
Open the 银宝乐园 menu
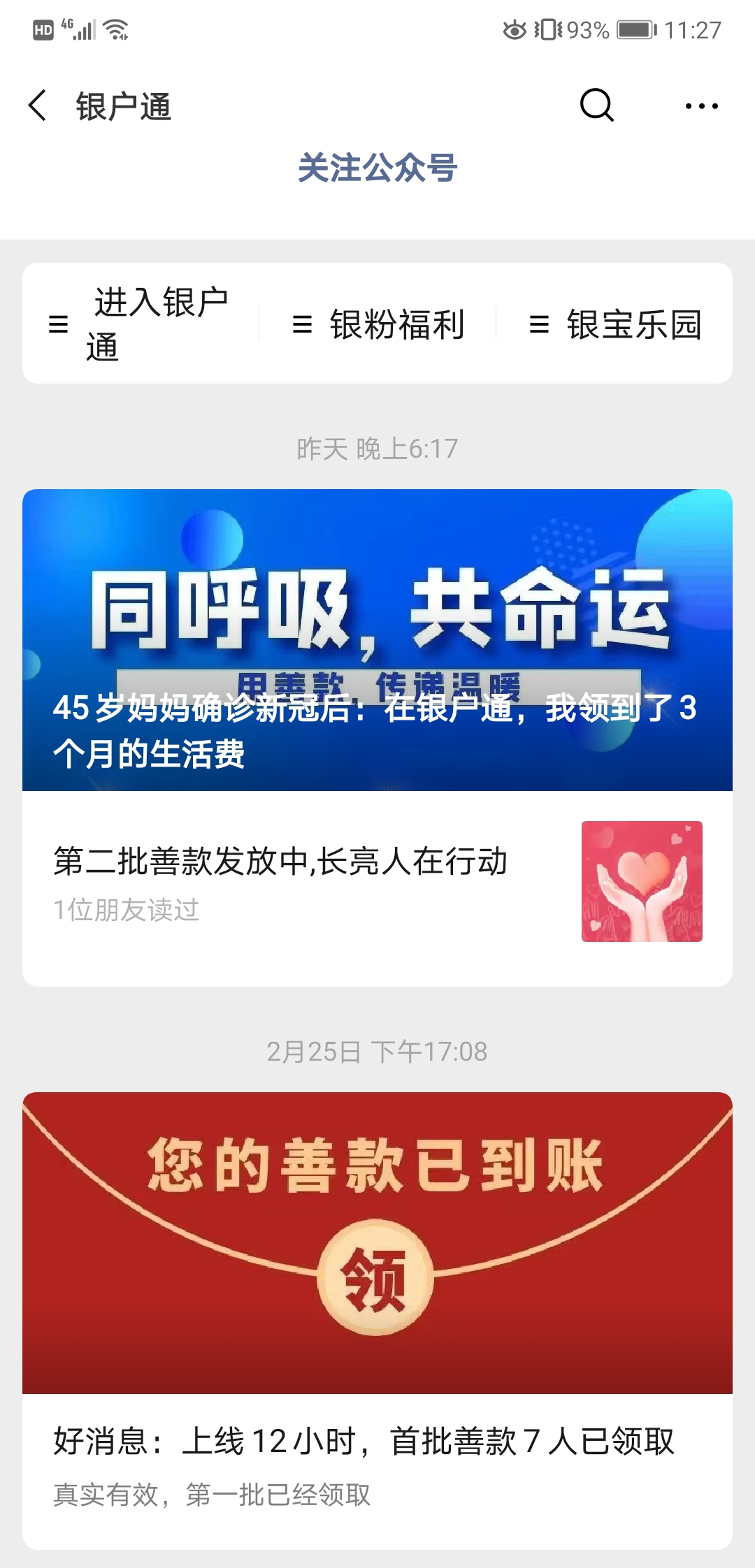click(615, 324)
